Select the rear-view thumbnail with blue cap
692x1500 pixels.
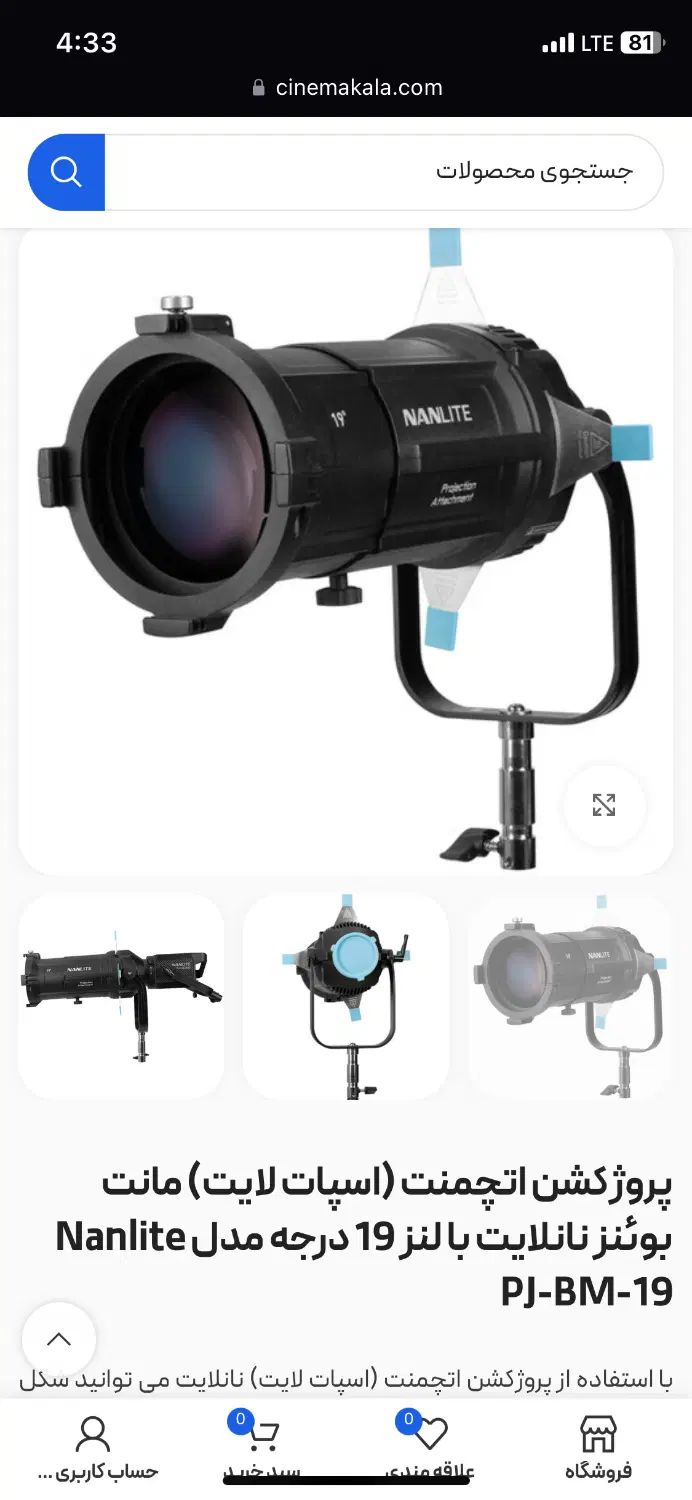(x=346, y=996)
